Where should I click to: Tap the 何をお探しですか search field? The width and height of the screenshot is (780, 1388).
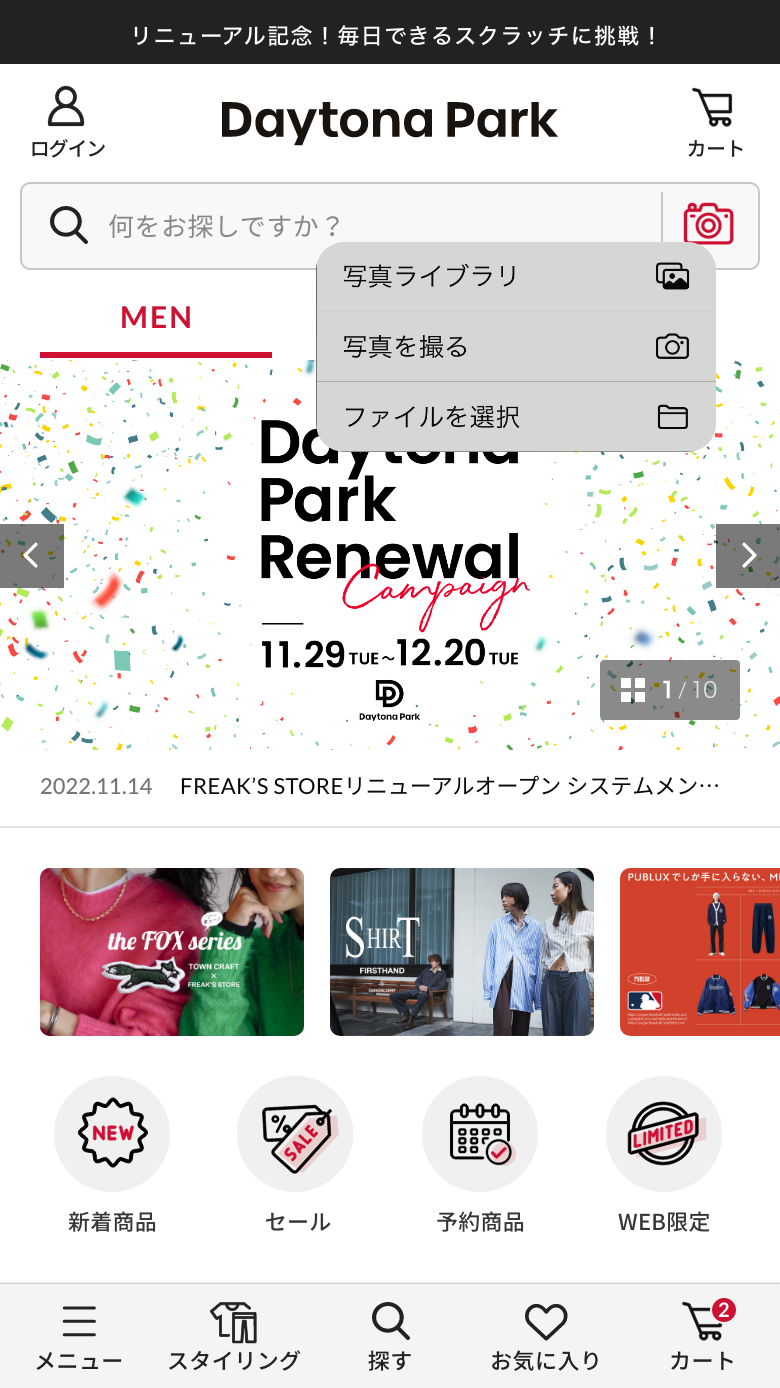click(x=340, y=226)
